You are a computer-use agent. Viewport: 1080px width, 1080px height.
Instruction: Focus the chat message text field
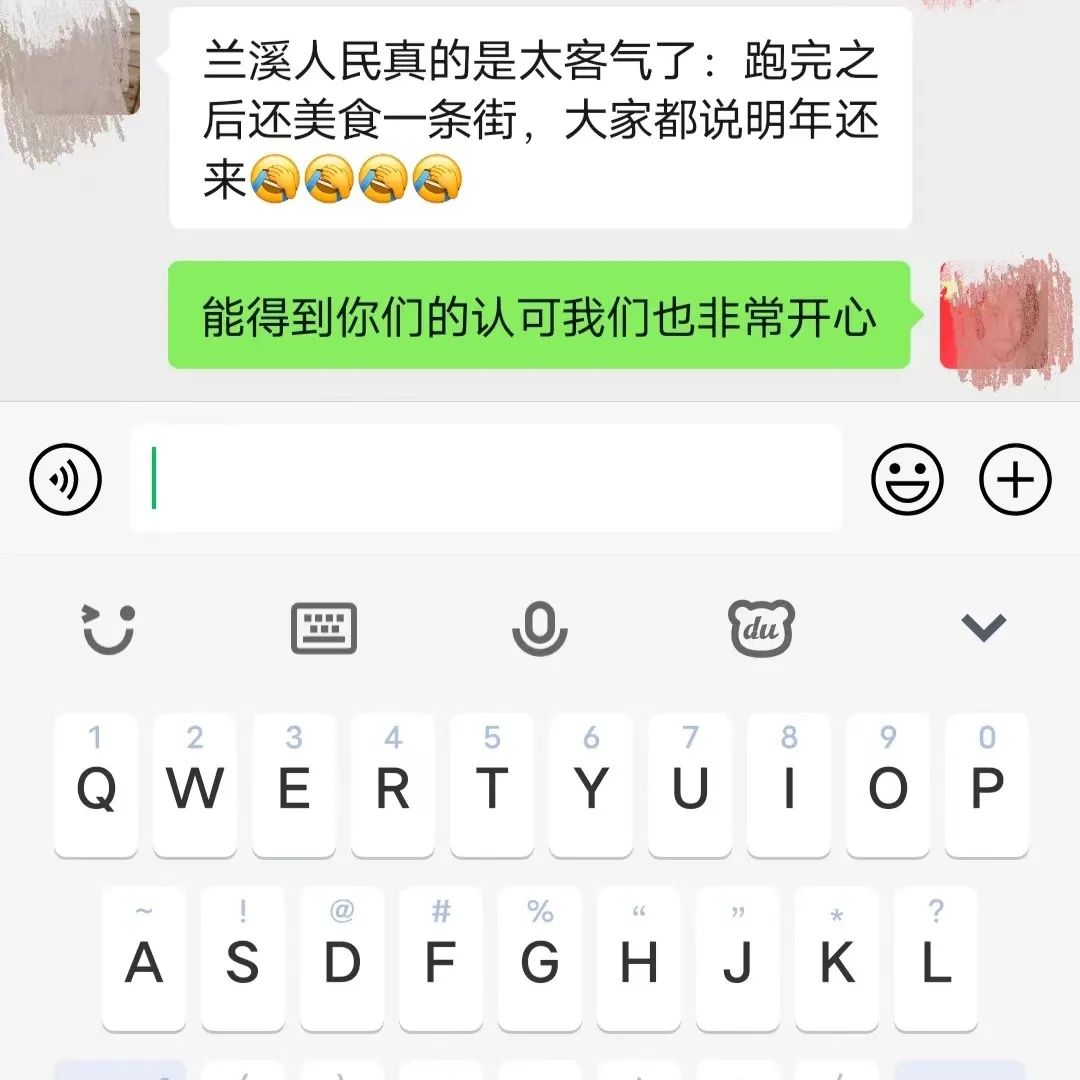click(x=485, y=478)
